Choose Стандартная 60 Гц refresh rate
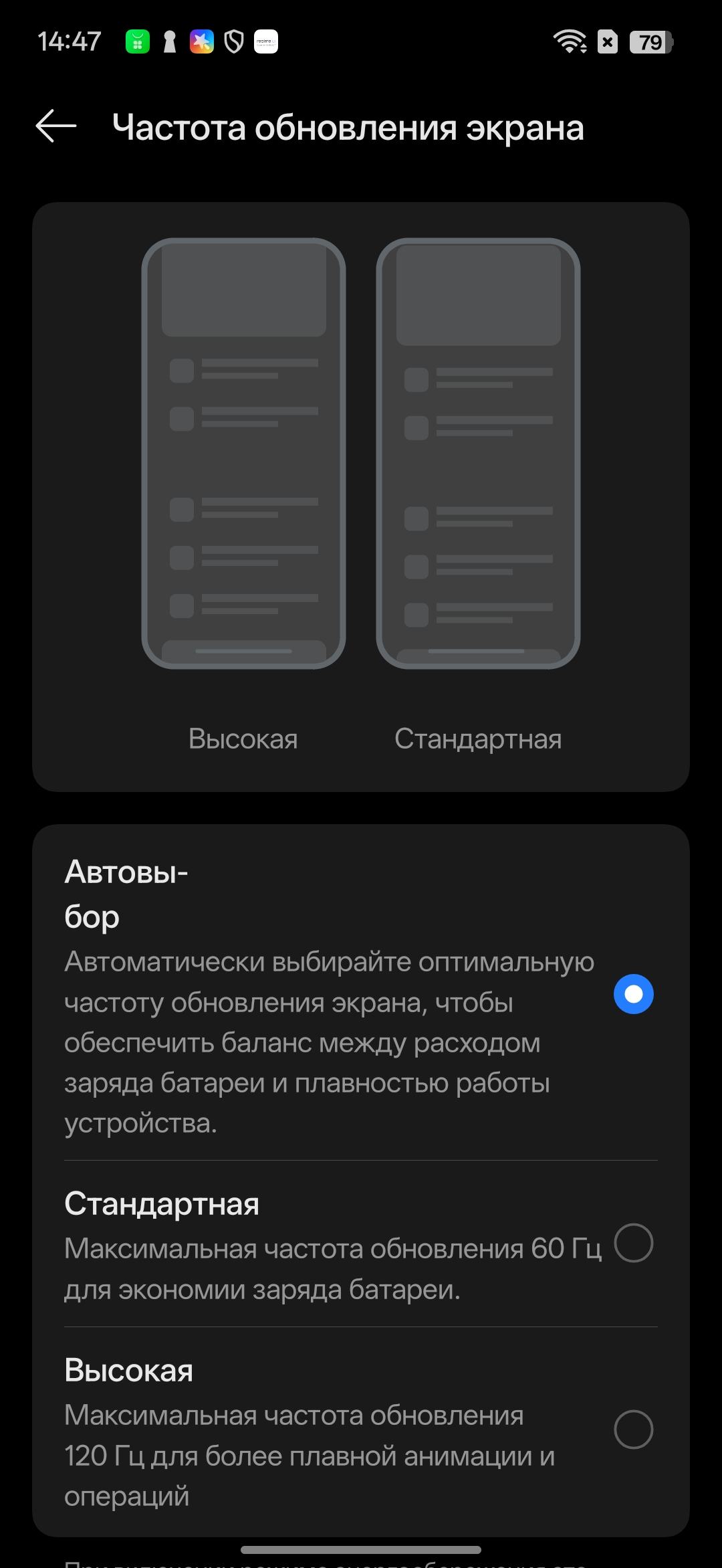 (632, 1243)
